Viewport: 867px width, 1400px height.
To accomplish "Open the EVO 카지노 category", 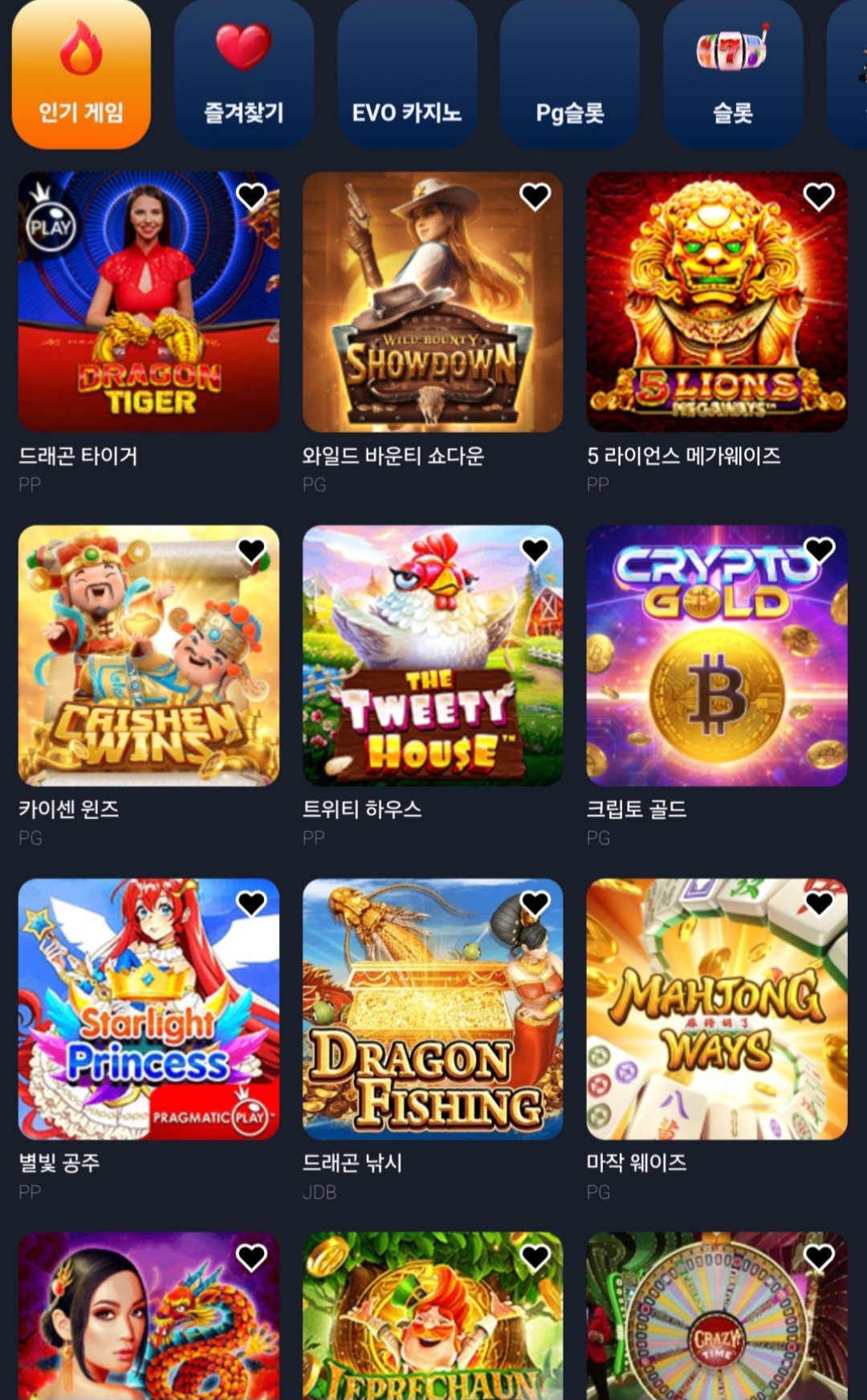I will [407, 75].
